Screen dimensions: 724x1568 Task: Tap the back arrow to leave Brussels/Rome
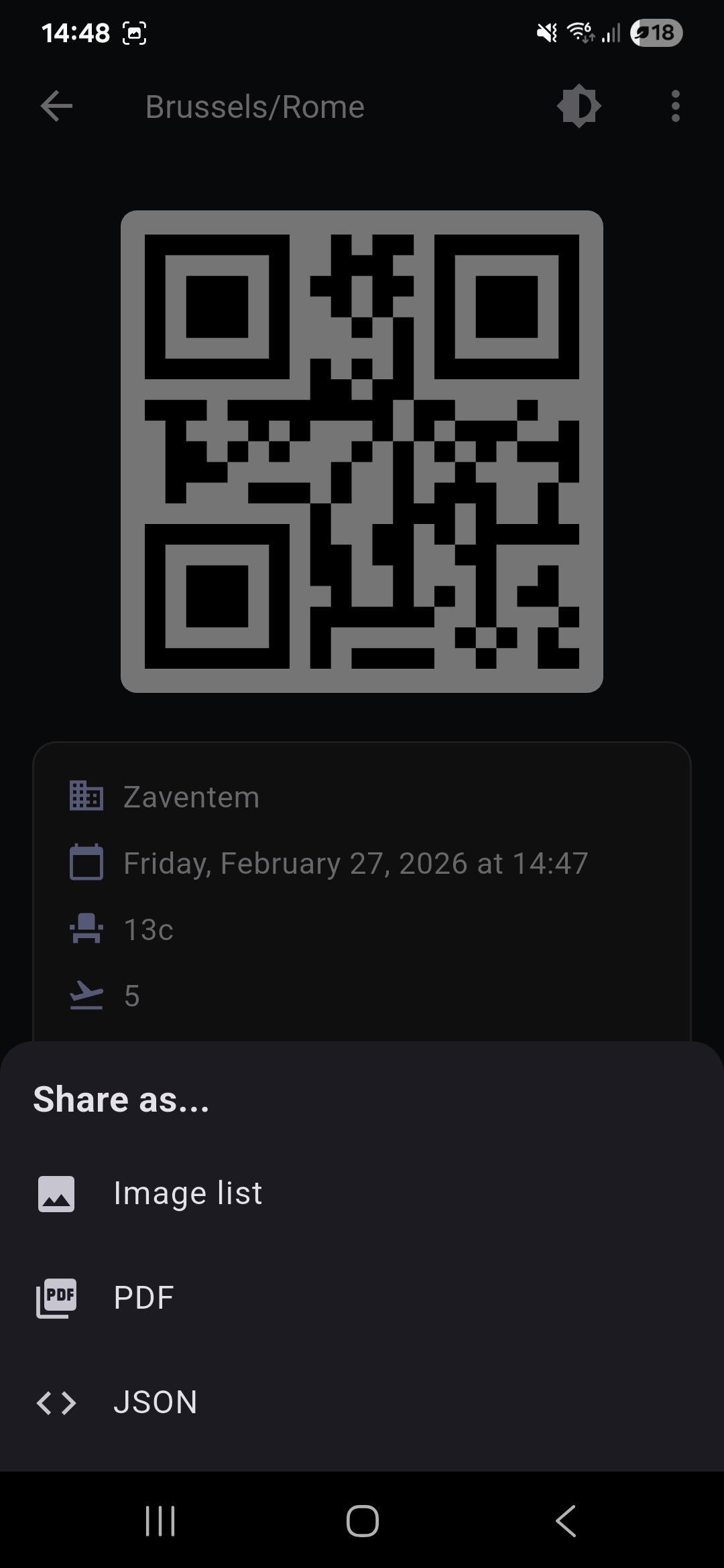[x=56, y=106]
